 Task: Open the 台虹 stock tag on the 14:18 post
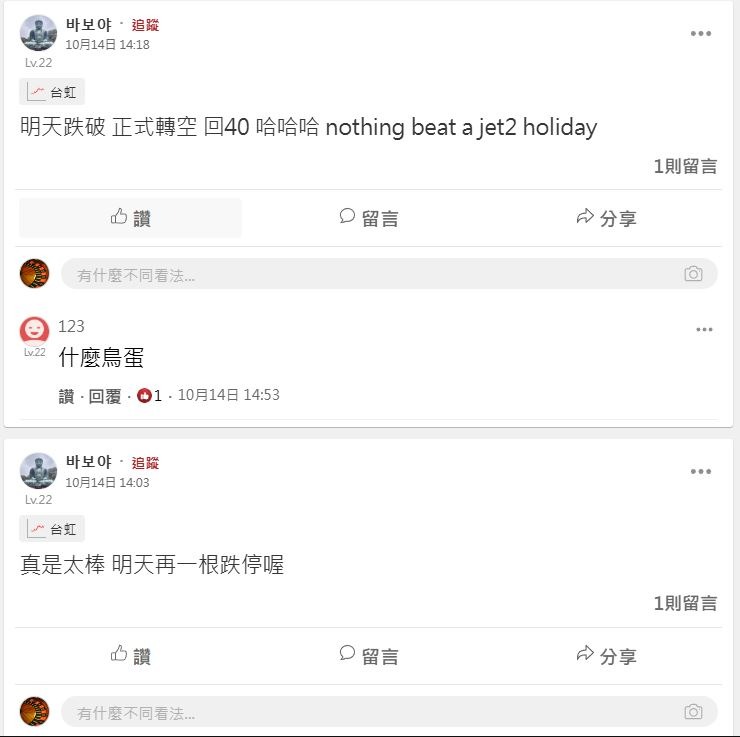[x=52, y=92]
